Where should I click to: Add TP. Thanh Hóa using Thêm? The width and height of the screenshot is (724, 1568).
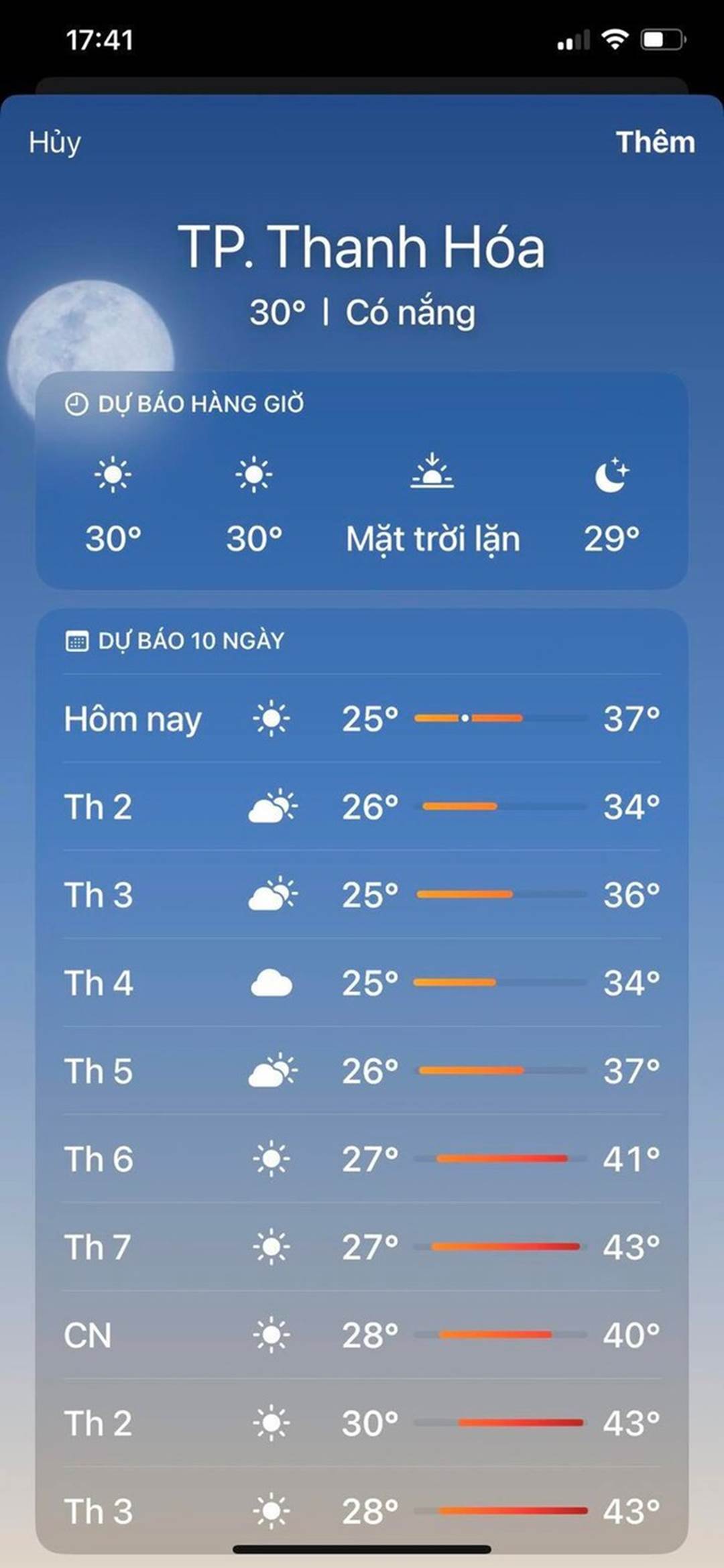tap(655, 142)
